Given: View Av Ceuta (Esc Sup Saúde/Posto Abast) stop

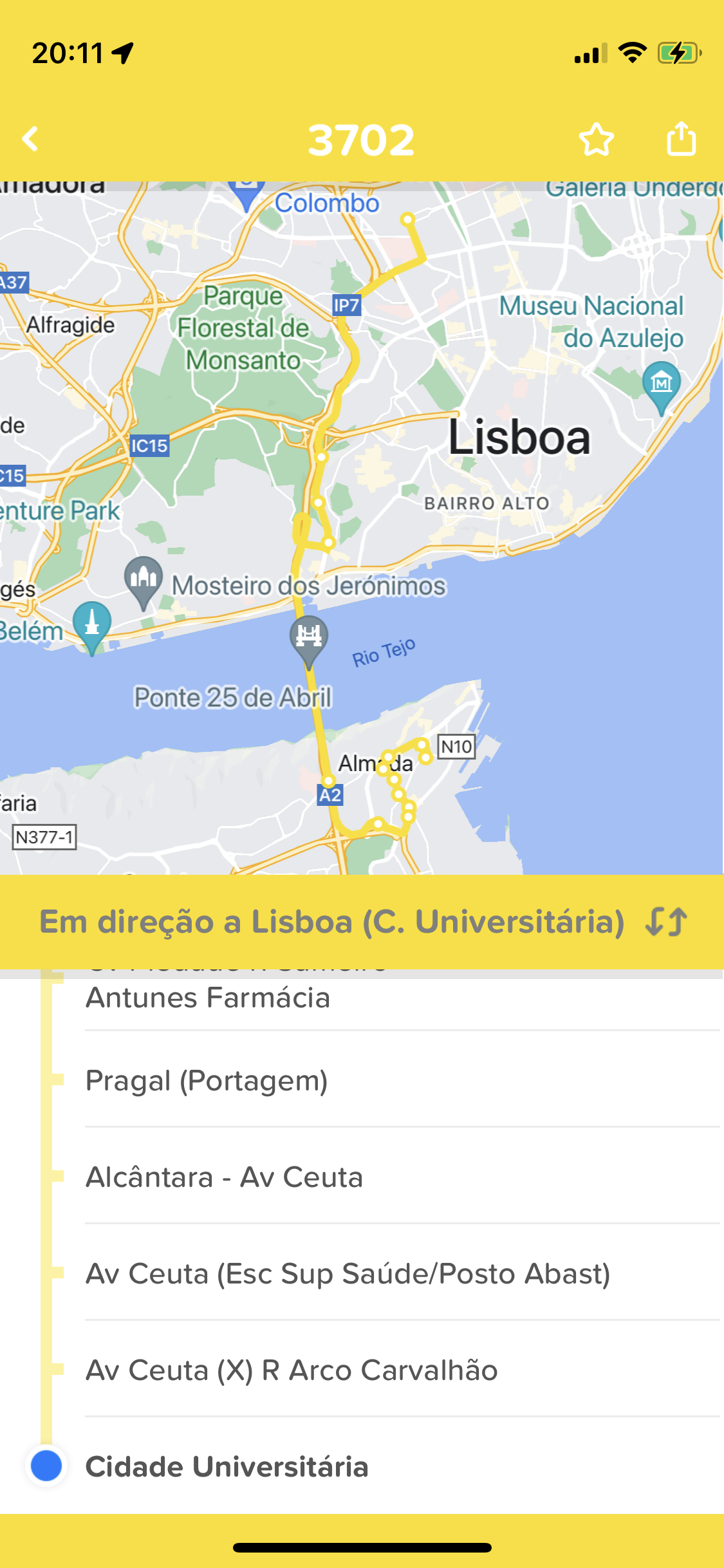Looking at the screenshot, I should [x=402, y=1273].
